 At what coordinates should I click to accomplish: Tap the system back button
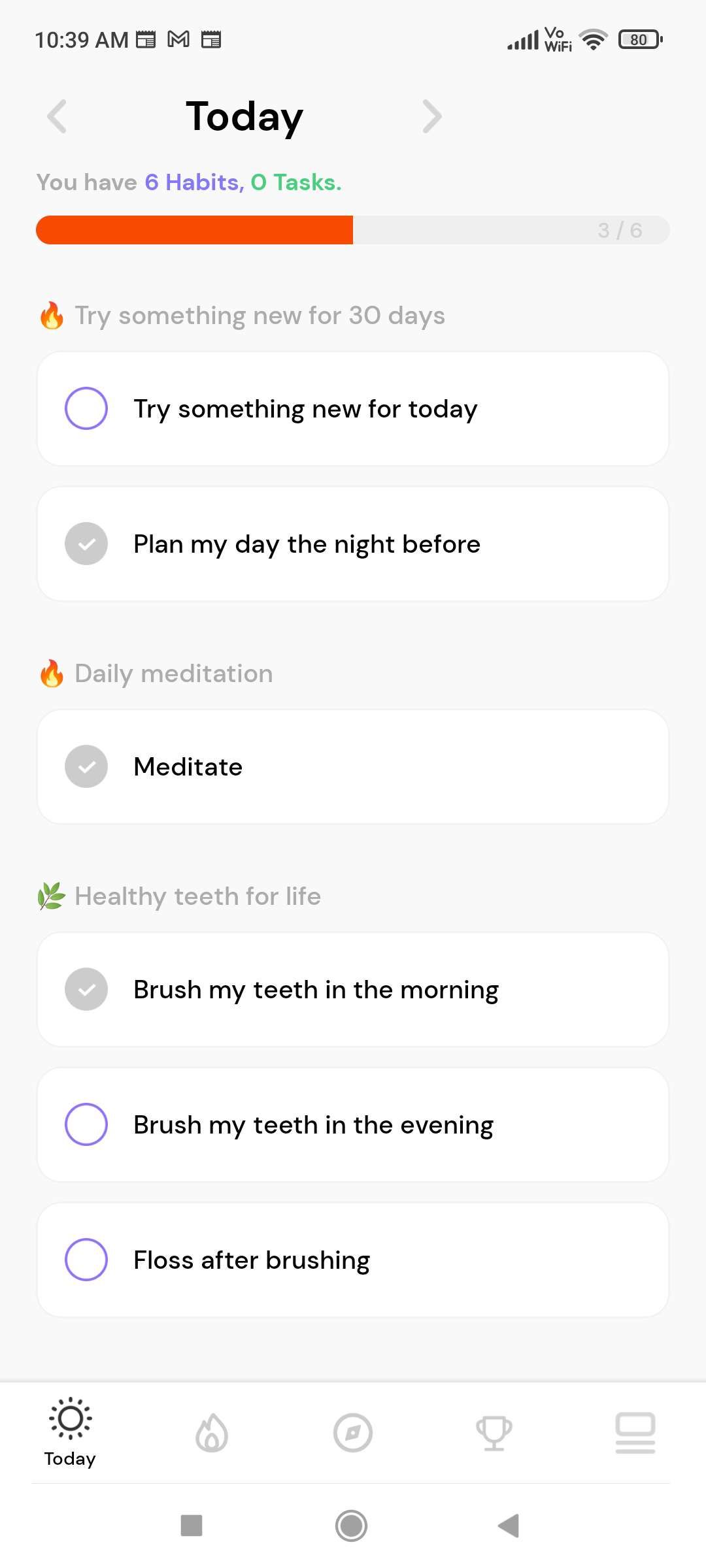[509, 1526]
